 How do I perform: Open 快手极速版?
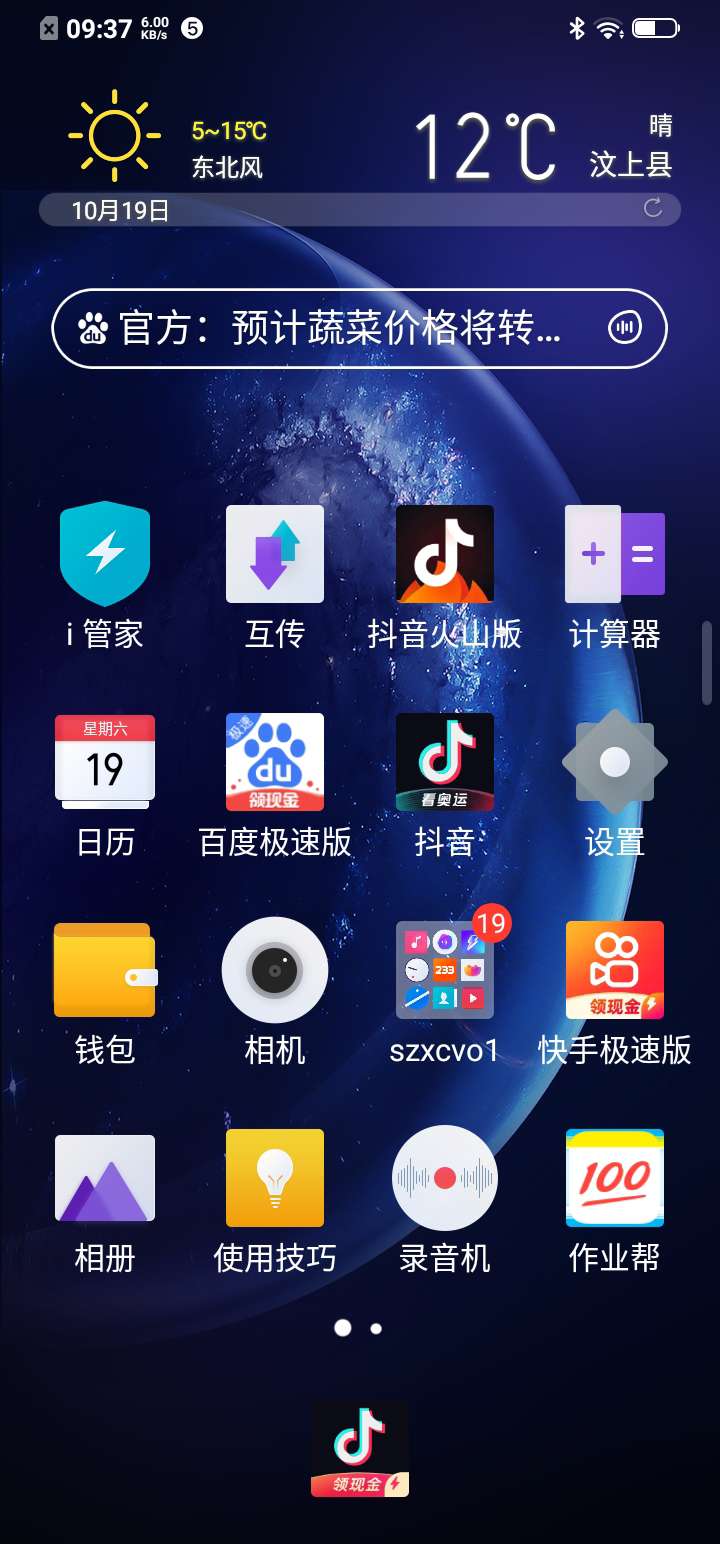pos(614,970)
